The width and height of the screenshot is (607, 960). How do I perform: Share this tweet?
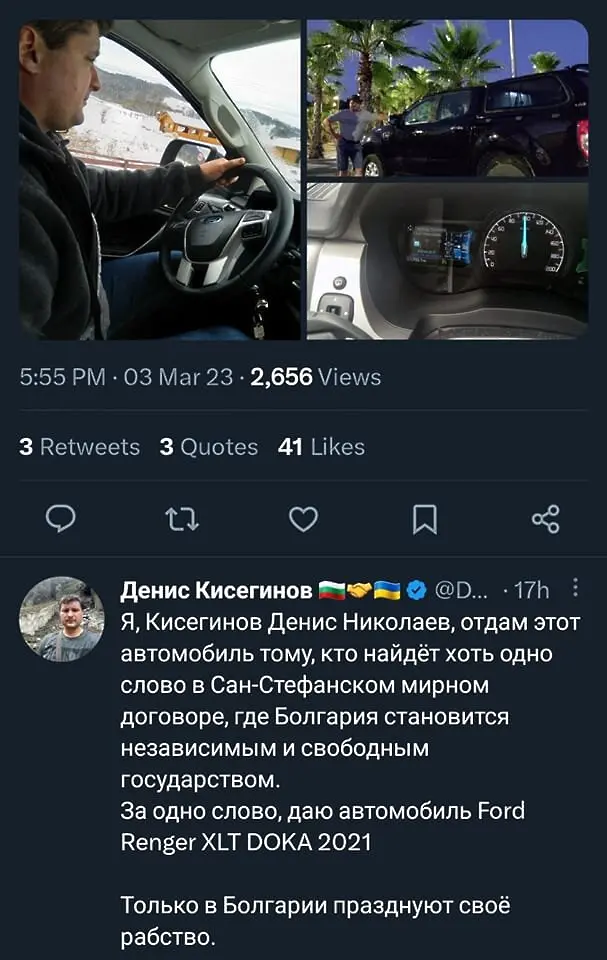point(545,518)
